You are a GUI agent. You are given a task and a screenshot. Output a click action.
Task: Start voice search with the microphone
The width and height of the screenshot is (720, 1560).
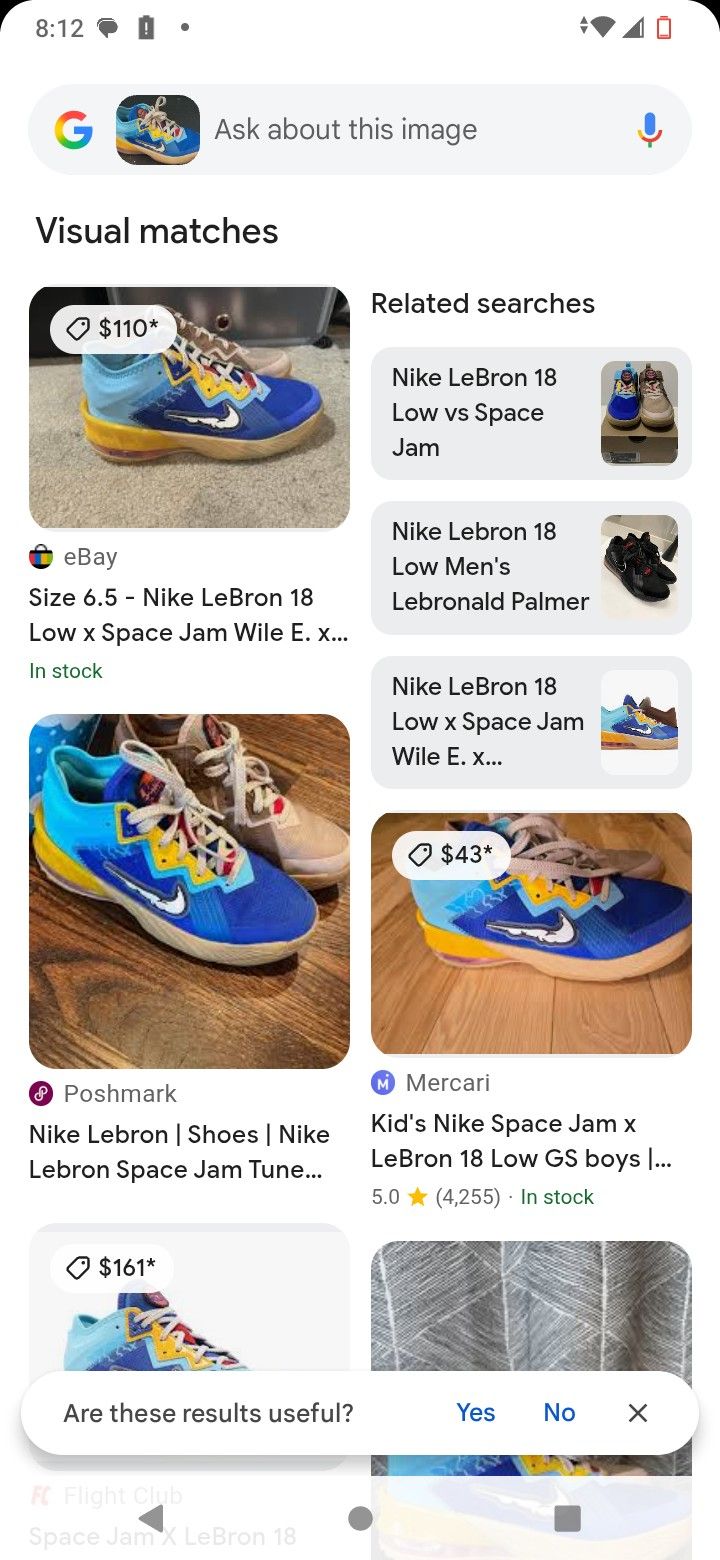pyautogui.click(x=649, y=130)
